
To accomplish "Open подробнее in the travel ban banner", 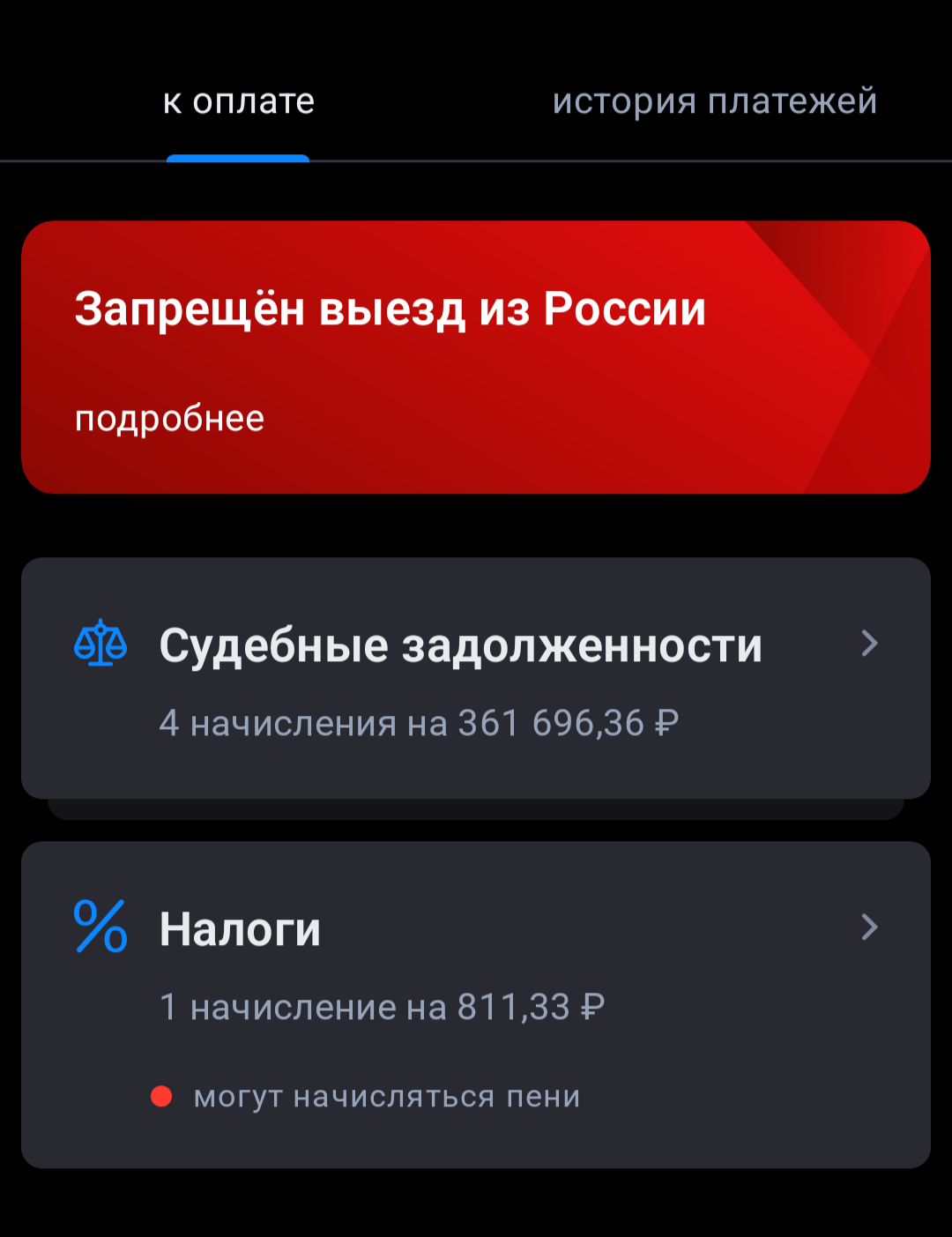I will (170, 418).
